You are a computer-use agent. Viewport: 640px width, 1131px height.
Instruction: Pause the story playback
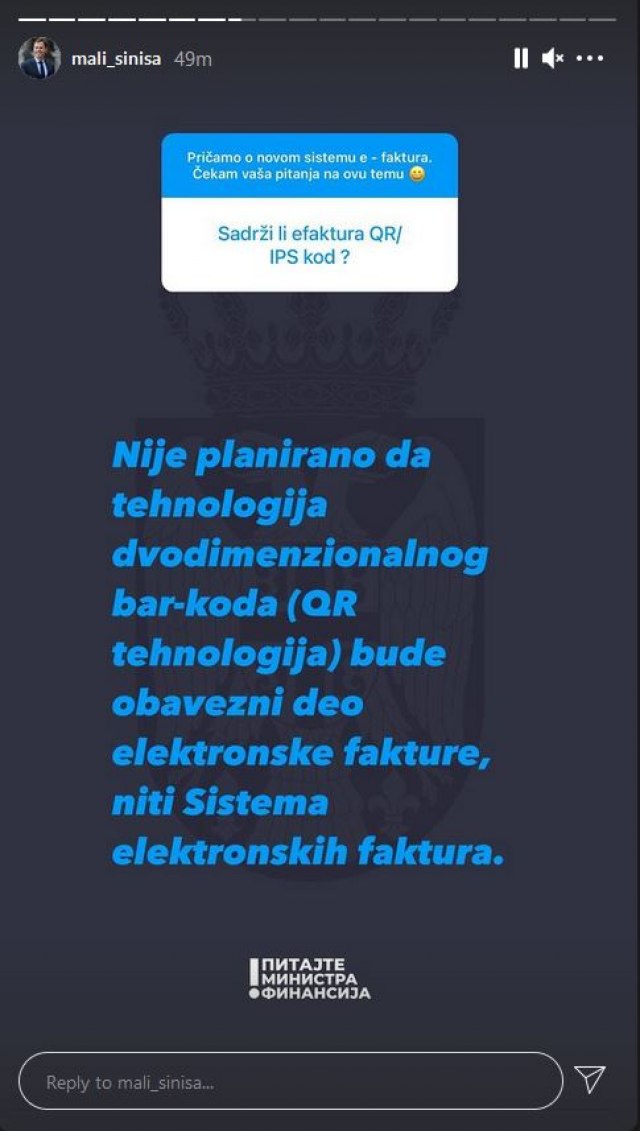(x=520, y=59)
